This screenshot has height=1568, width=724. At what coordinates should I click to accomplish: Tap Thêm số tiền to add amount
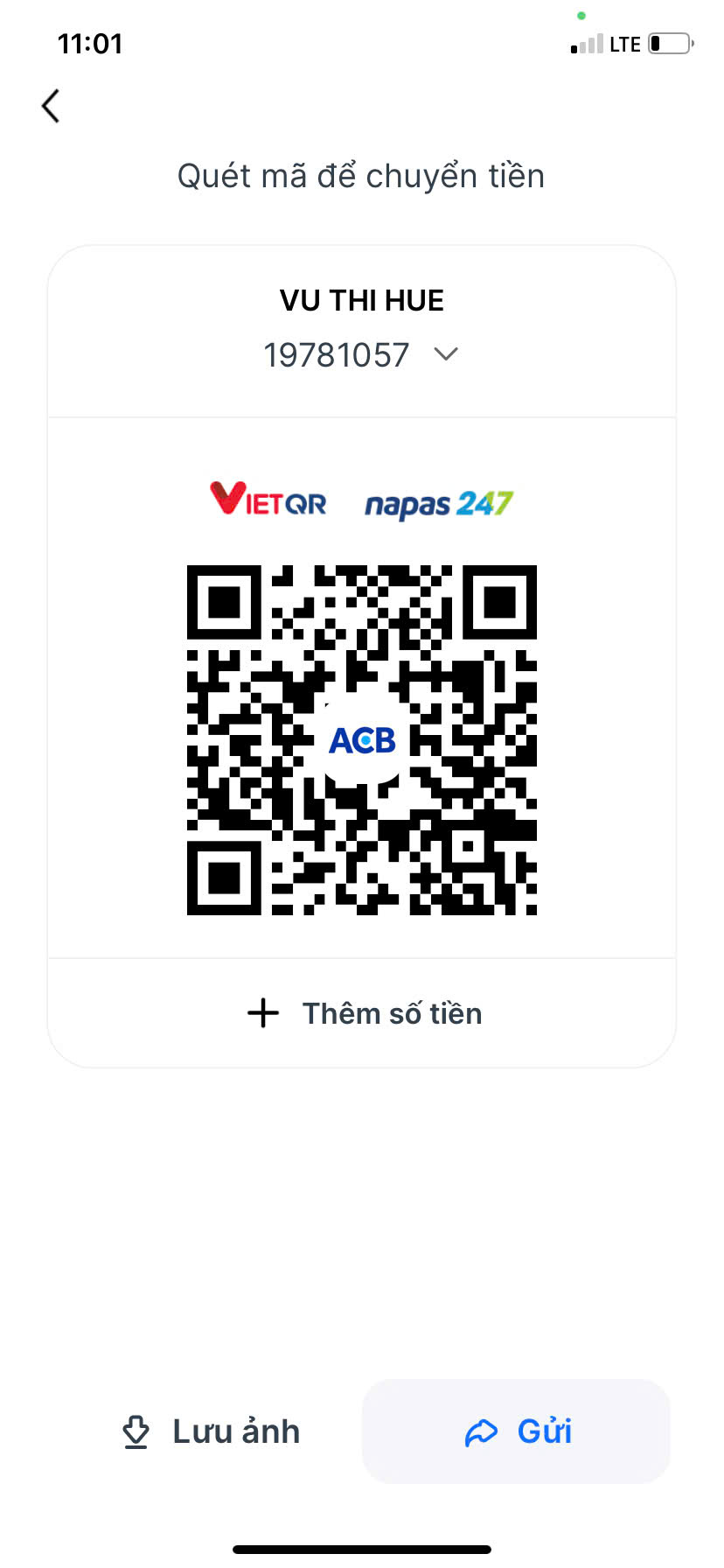(x=363, y=1013)
